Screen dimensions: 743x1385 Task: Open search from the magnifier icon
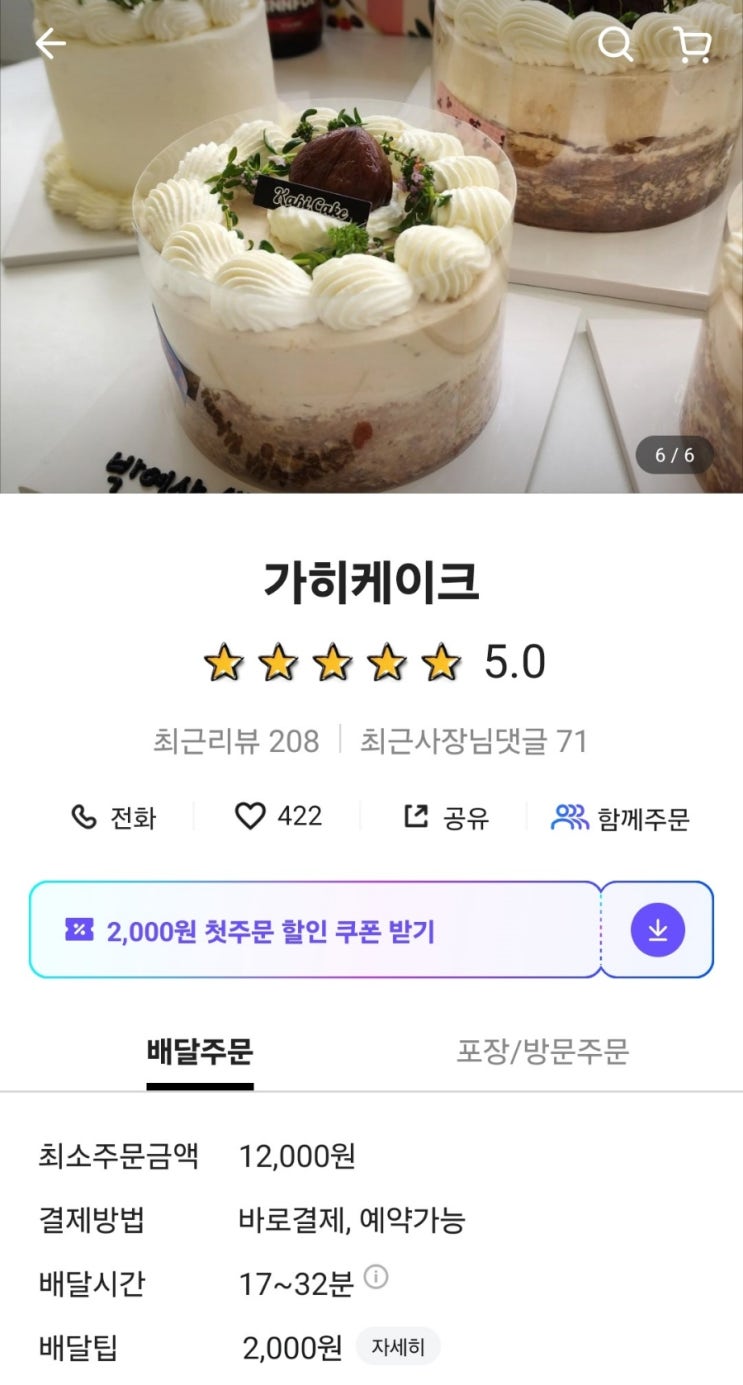tap(615, 43)
